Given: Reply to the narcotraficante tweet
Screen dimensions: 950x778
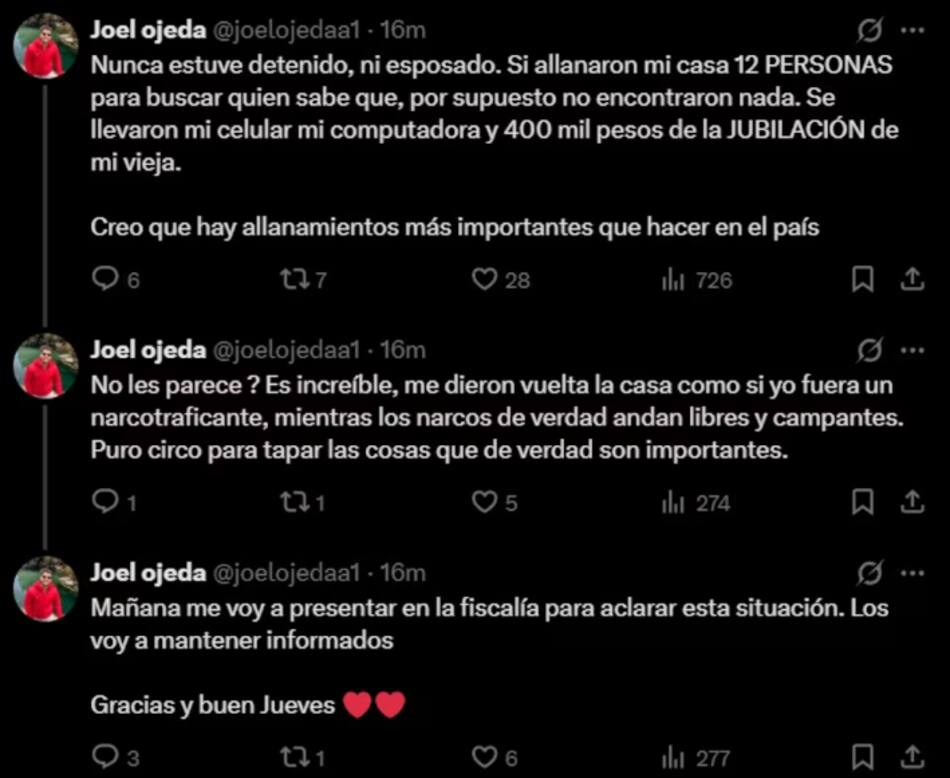Looking at the screenshot, I should coord(105,502).
